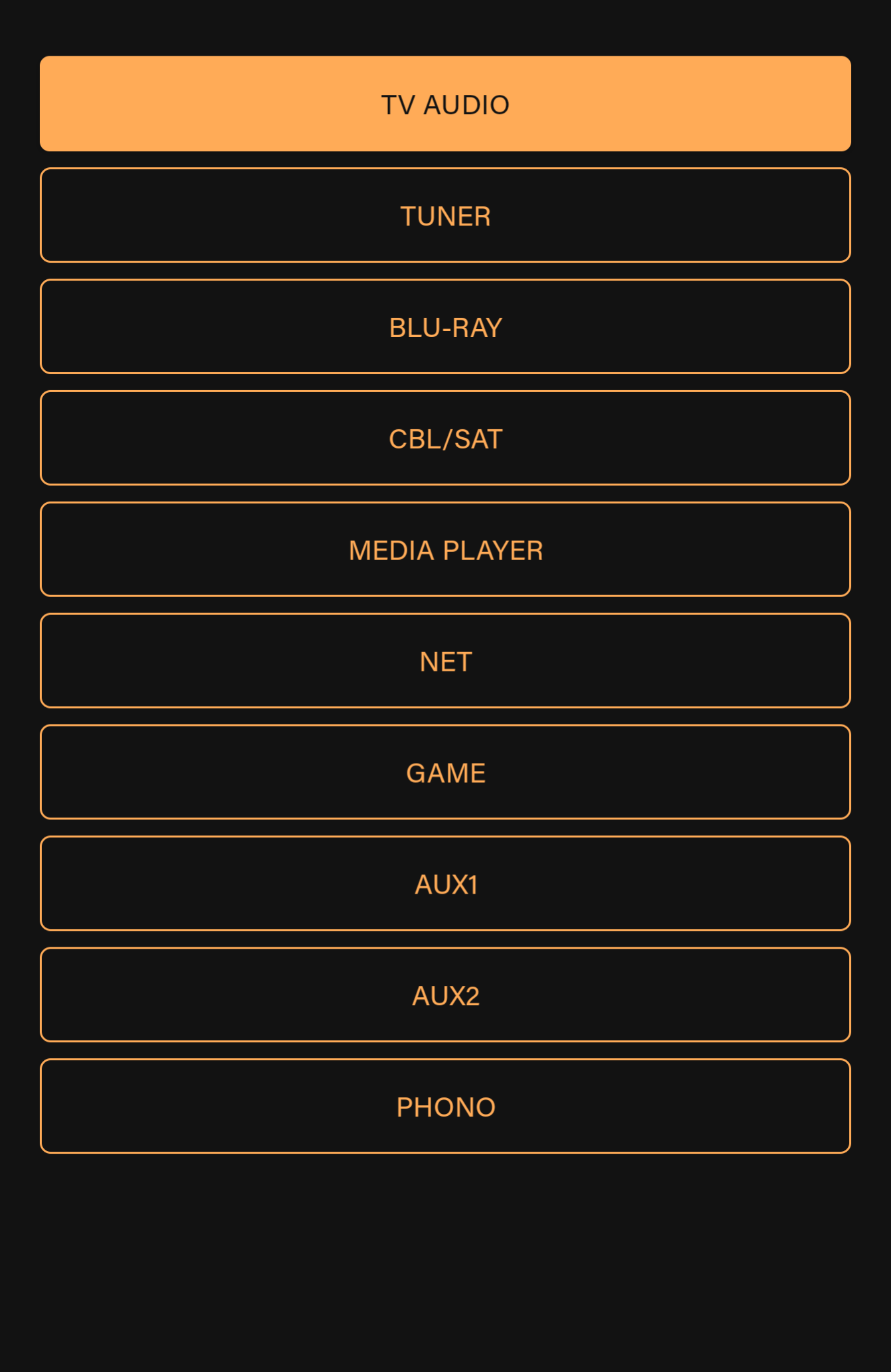Screen dimensions: 891x1372
Task: Select the TV AUDIO input
Action: [x=445, y=104]
